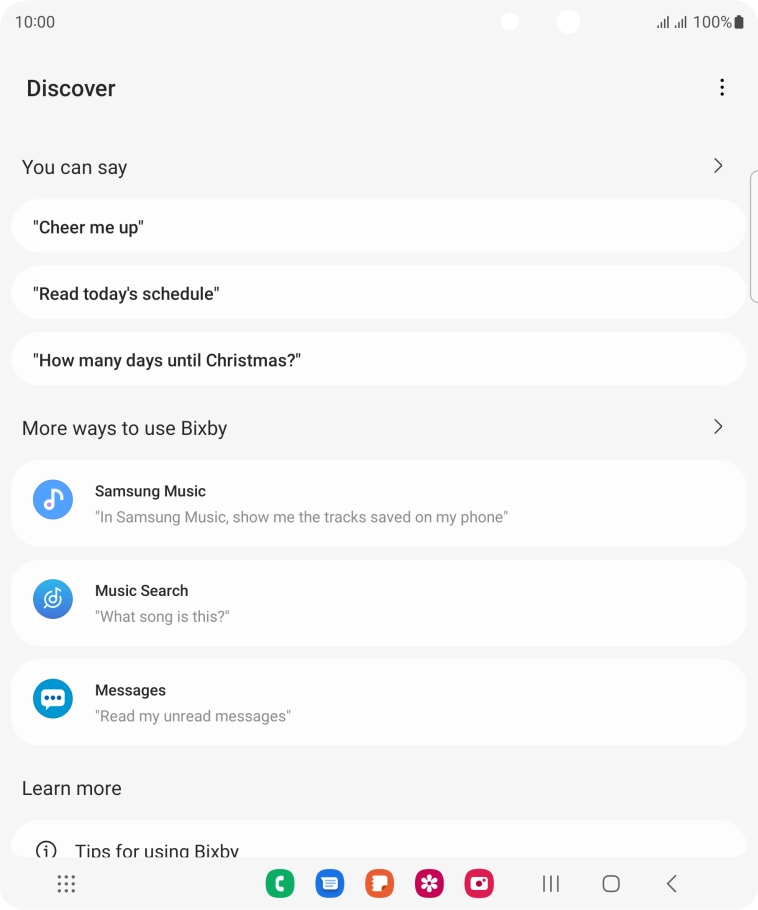Image resolution: width=758 pixels, height=910 pixels.
Task: Tap the Recents navigation button
Action: [550, 884]
